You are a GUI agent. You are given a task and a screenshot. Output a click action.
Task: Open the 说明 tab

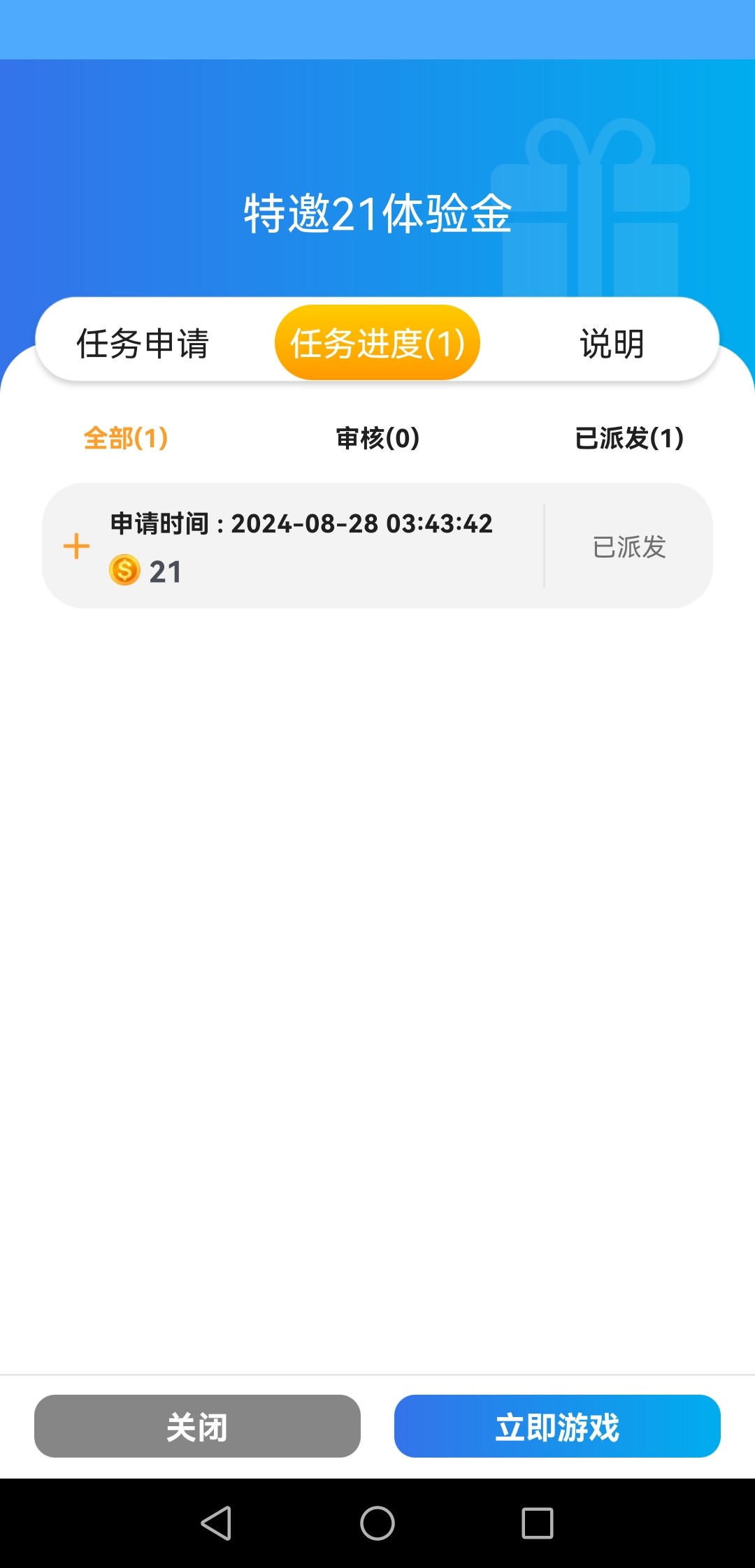pos(612,343)
